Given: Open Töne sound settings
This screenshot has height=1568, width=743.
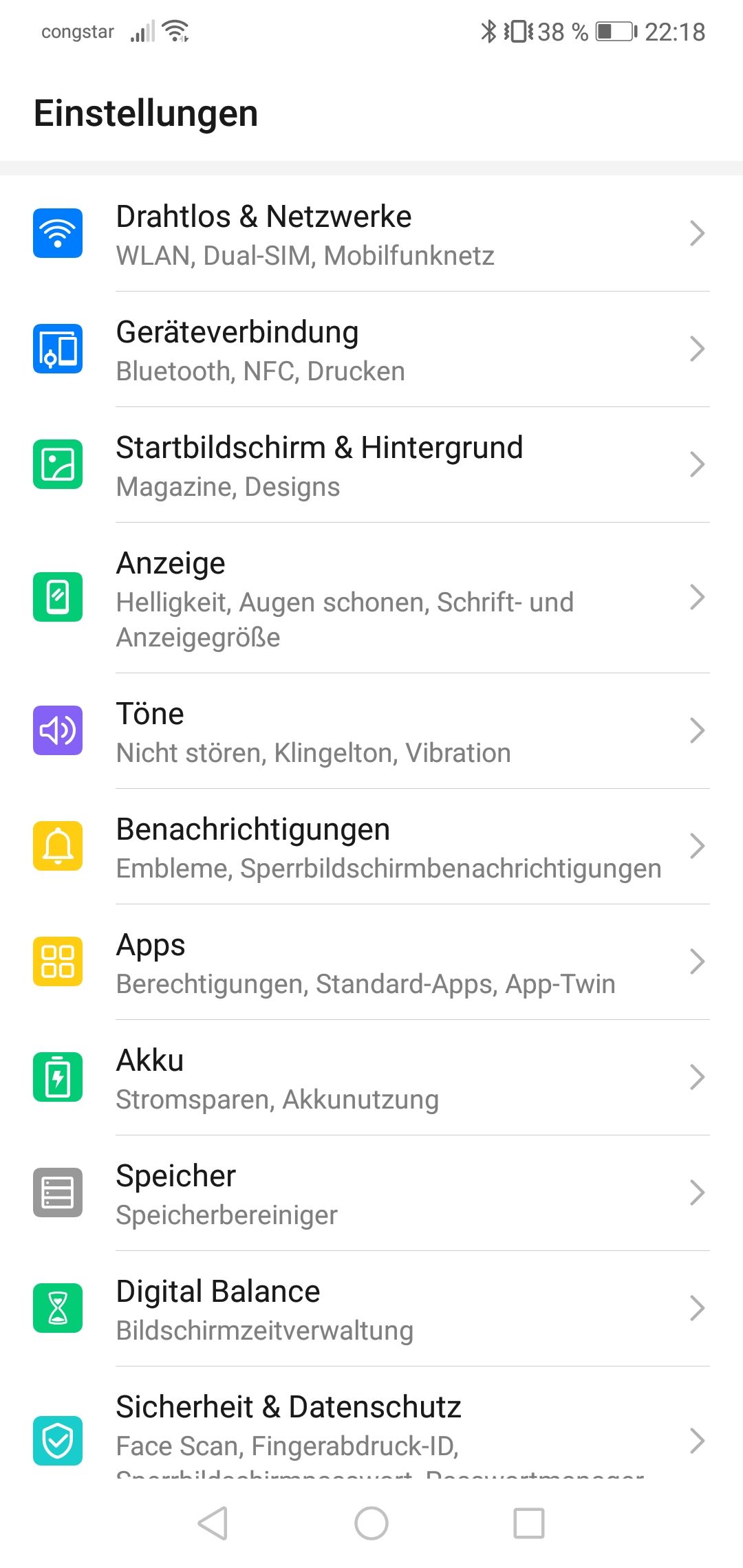Looking at the screenshot, I should click(371, 731).
